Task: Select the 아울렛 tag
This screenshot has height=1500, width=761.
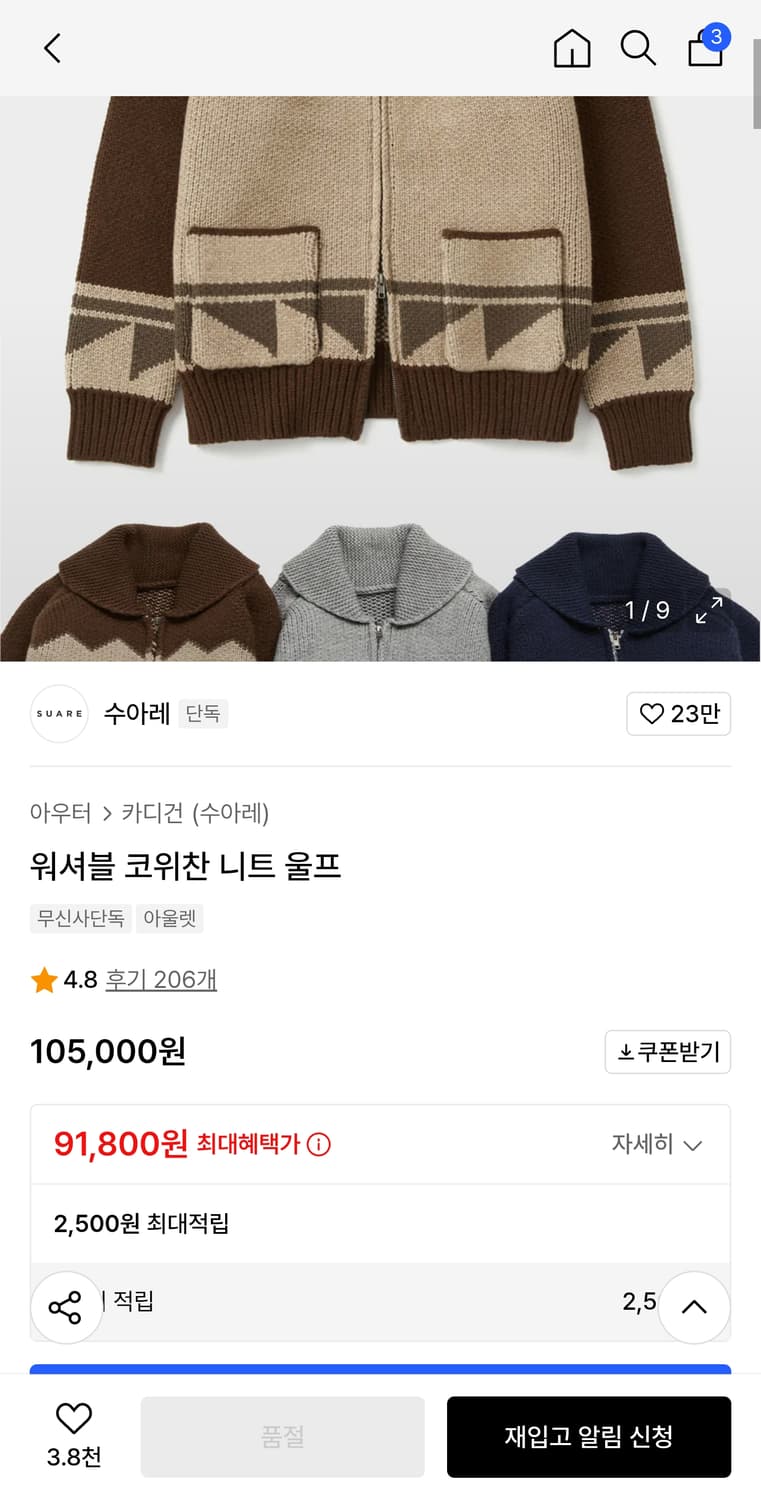Action: click(x=170, y=918)
